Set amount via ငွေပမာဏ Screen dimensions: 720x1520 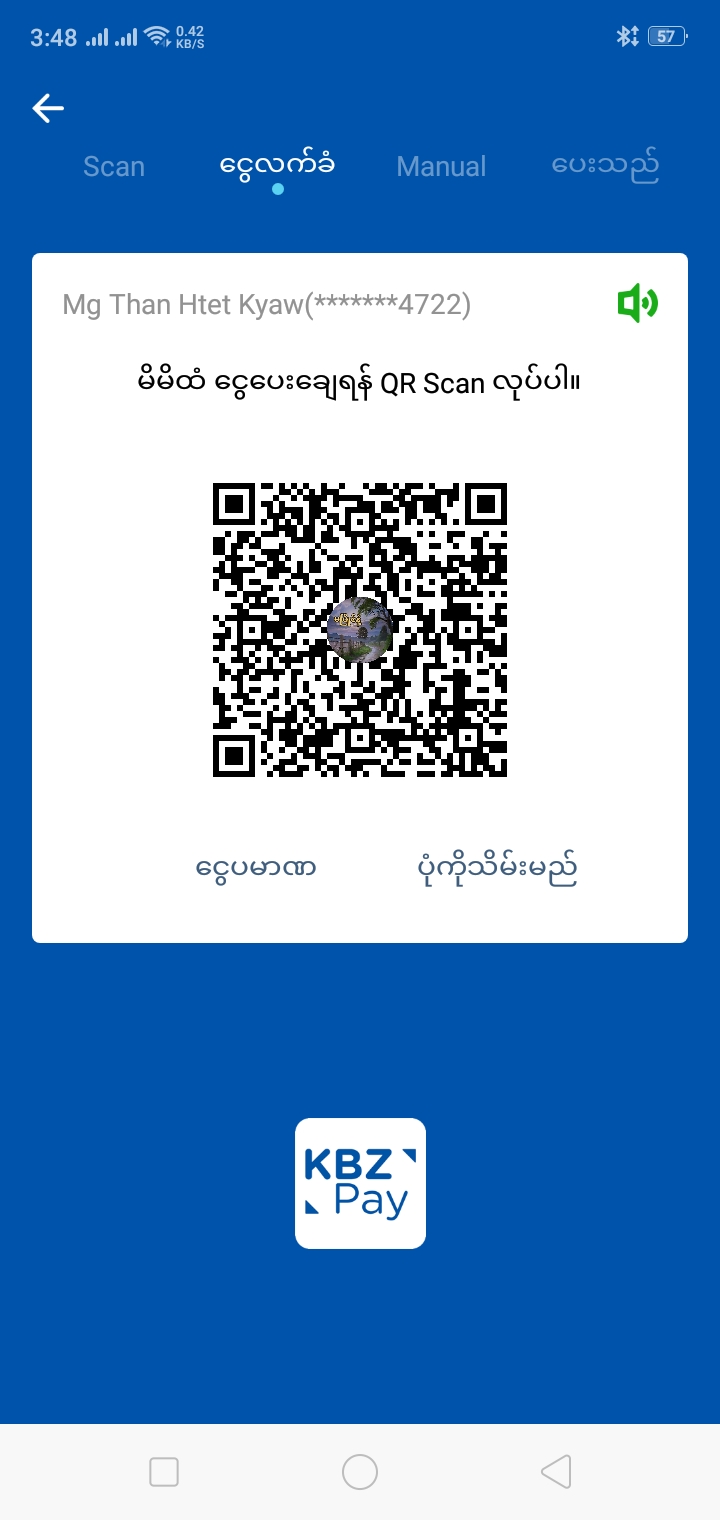256,867
